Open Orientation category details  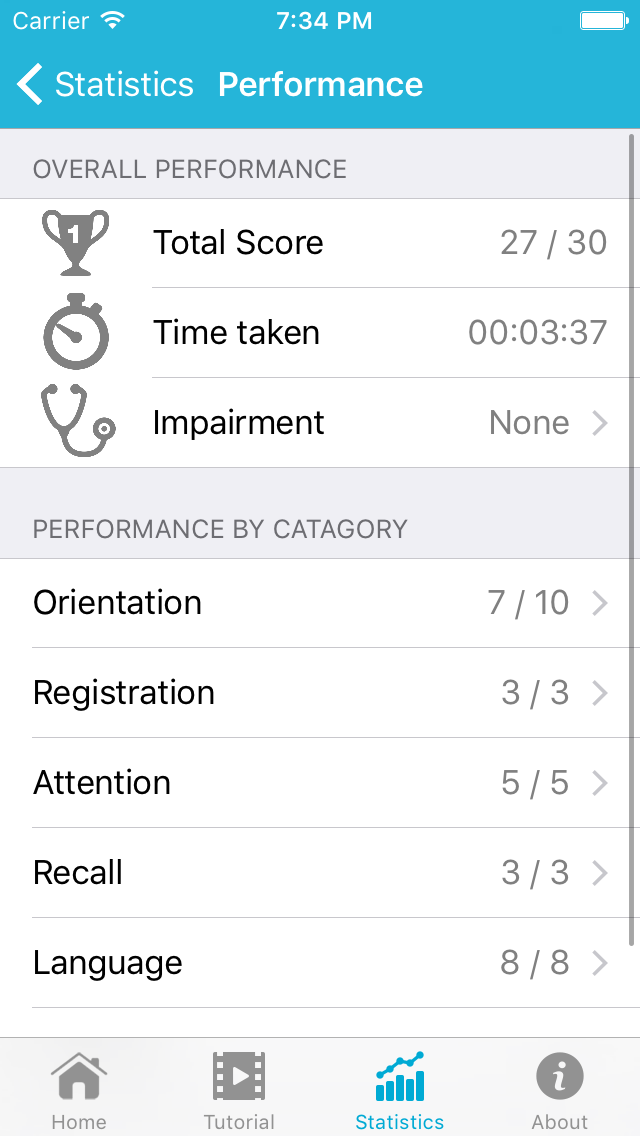pos(320,603)
